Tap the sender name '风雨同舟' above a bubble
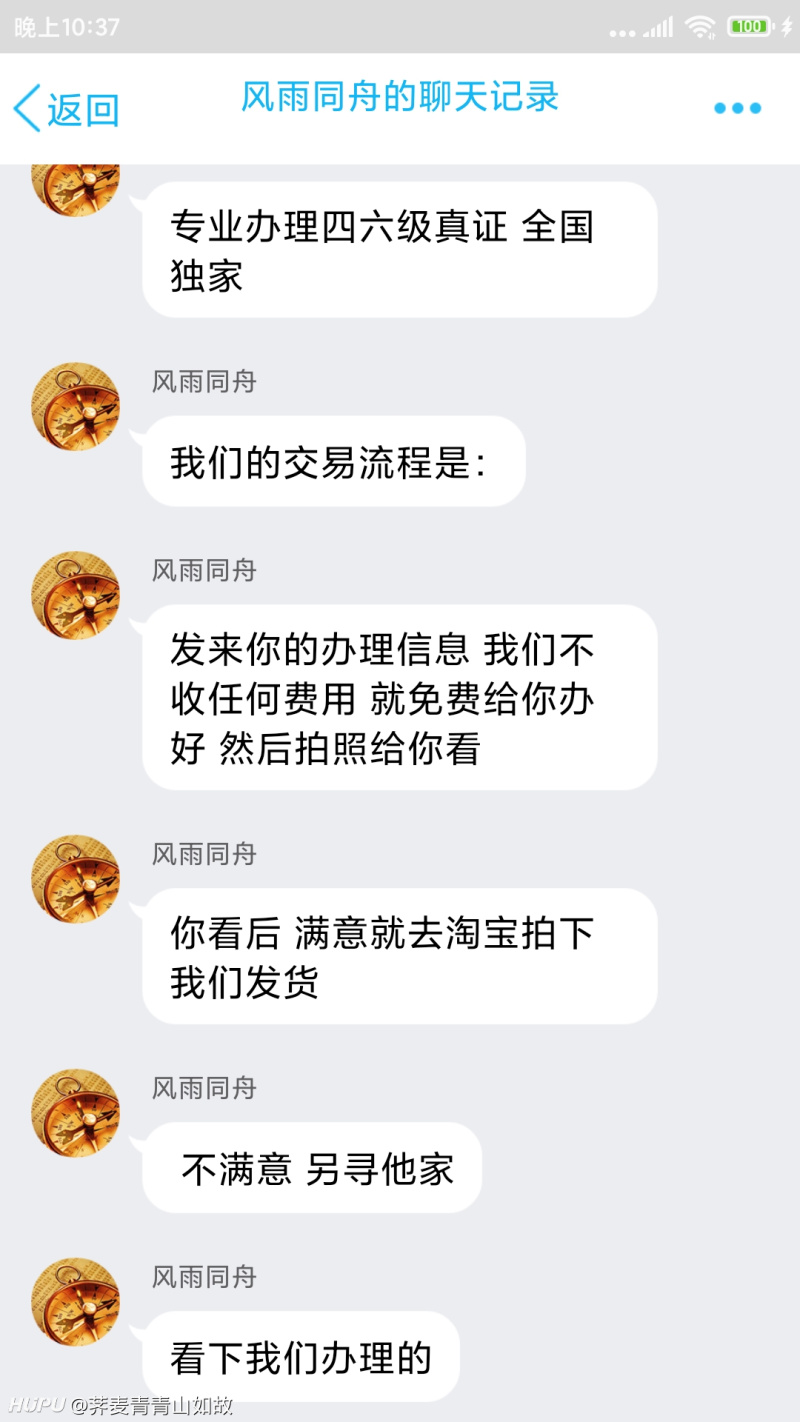This screenshot has height=1422, width=800. point(204,381)
